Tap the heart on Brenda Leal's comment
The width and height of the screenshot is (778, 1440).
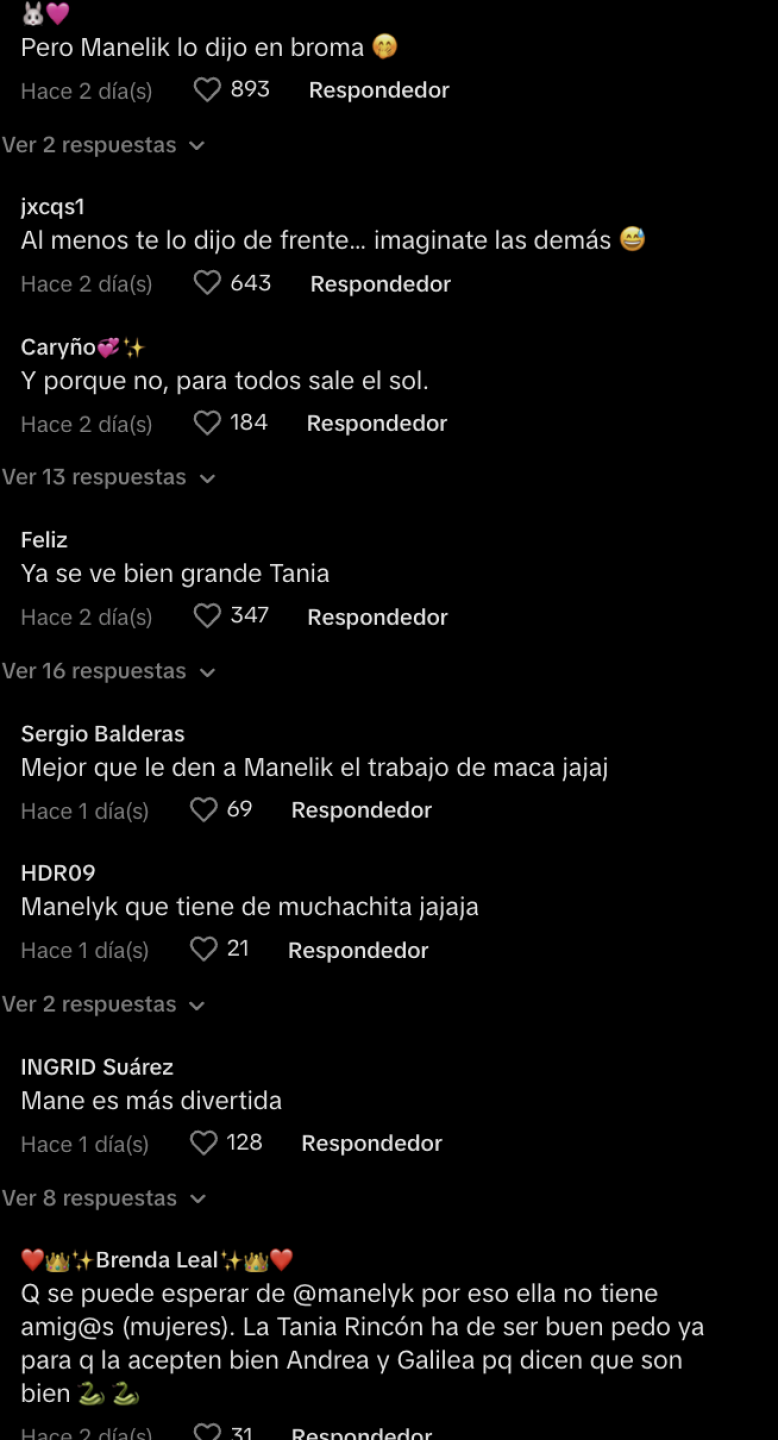tap(206, 1432)
